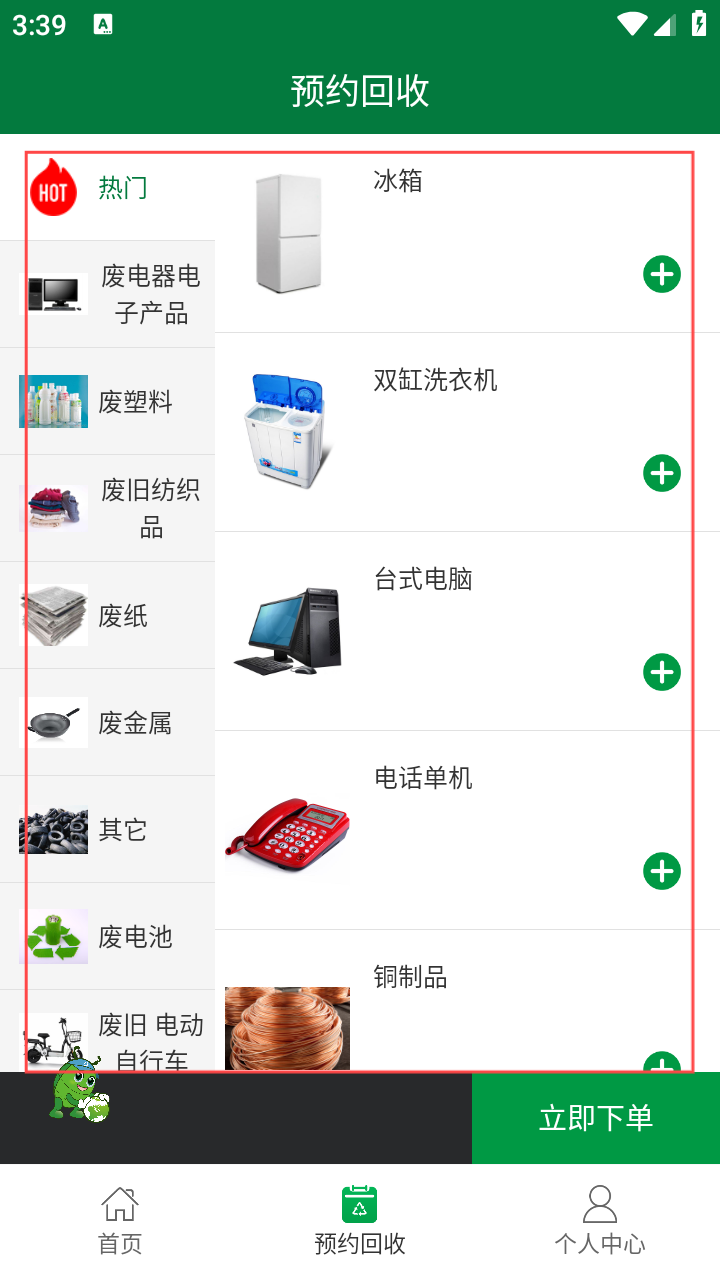The image size is (720, 1280).
Task: Show the 废纸 category
Action: 108,616
